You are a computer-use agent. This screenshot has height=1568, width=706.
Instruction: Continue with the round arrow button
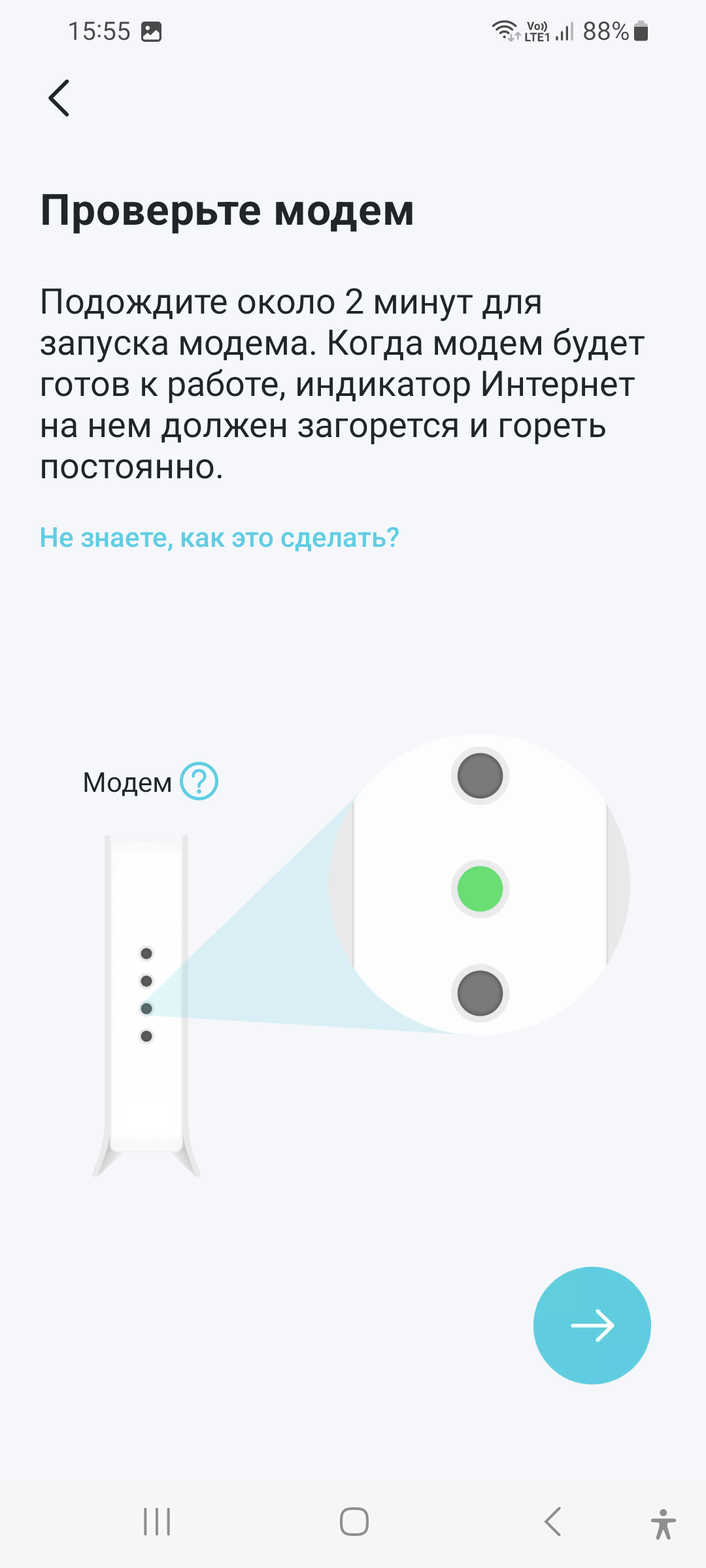[x=592, y=1326]
